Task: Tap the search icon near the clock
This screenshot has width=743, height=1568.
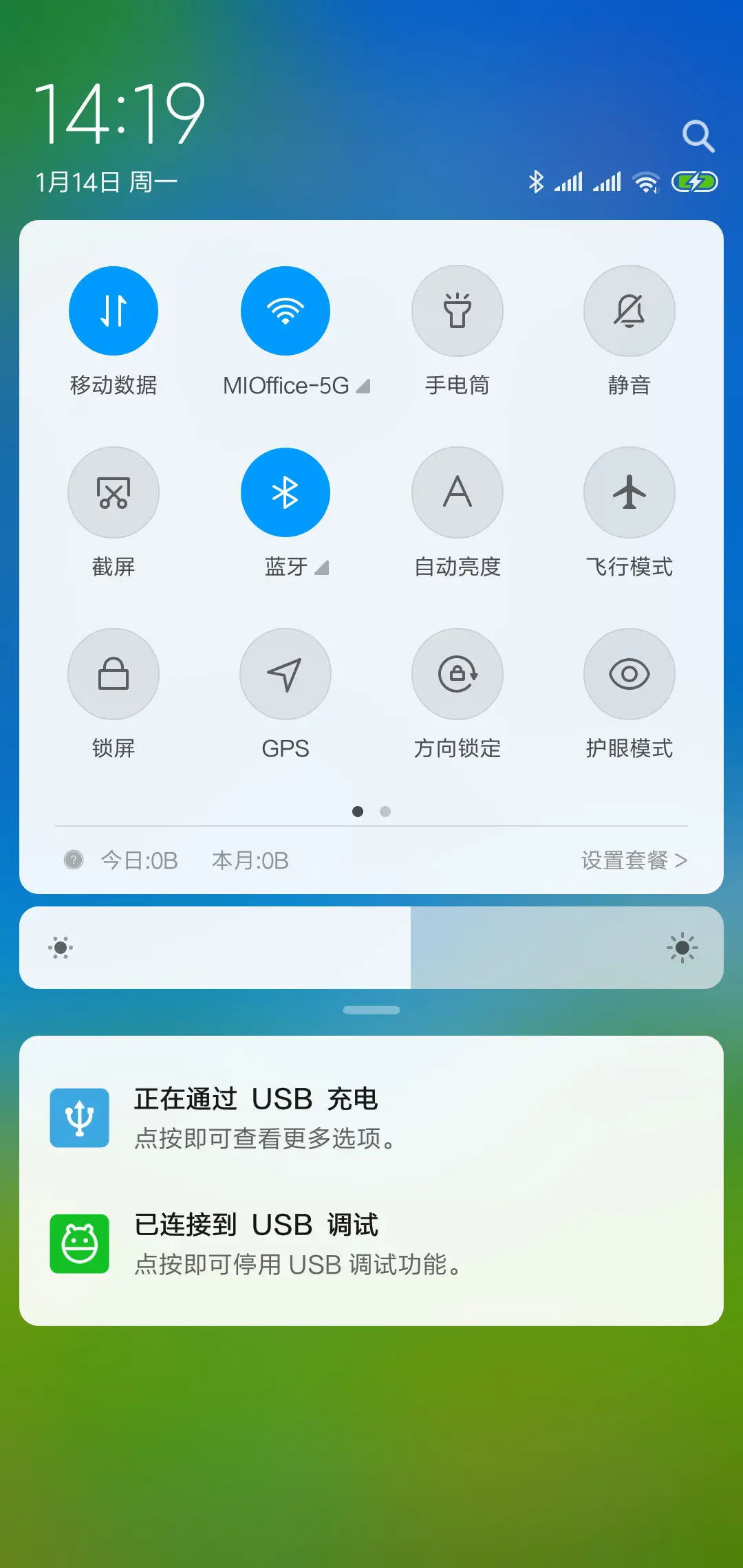Action: coord(699,135)
